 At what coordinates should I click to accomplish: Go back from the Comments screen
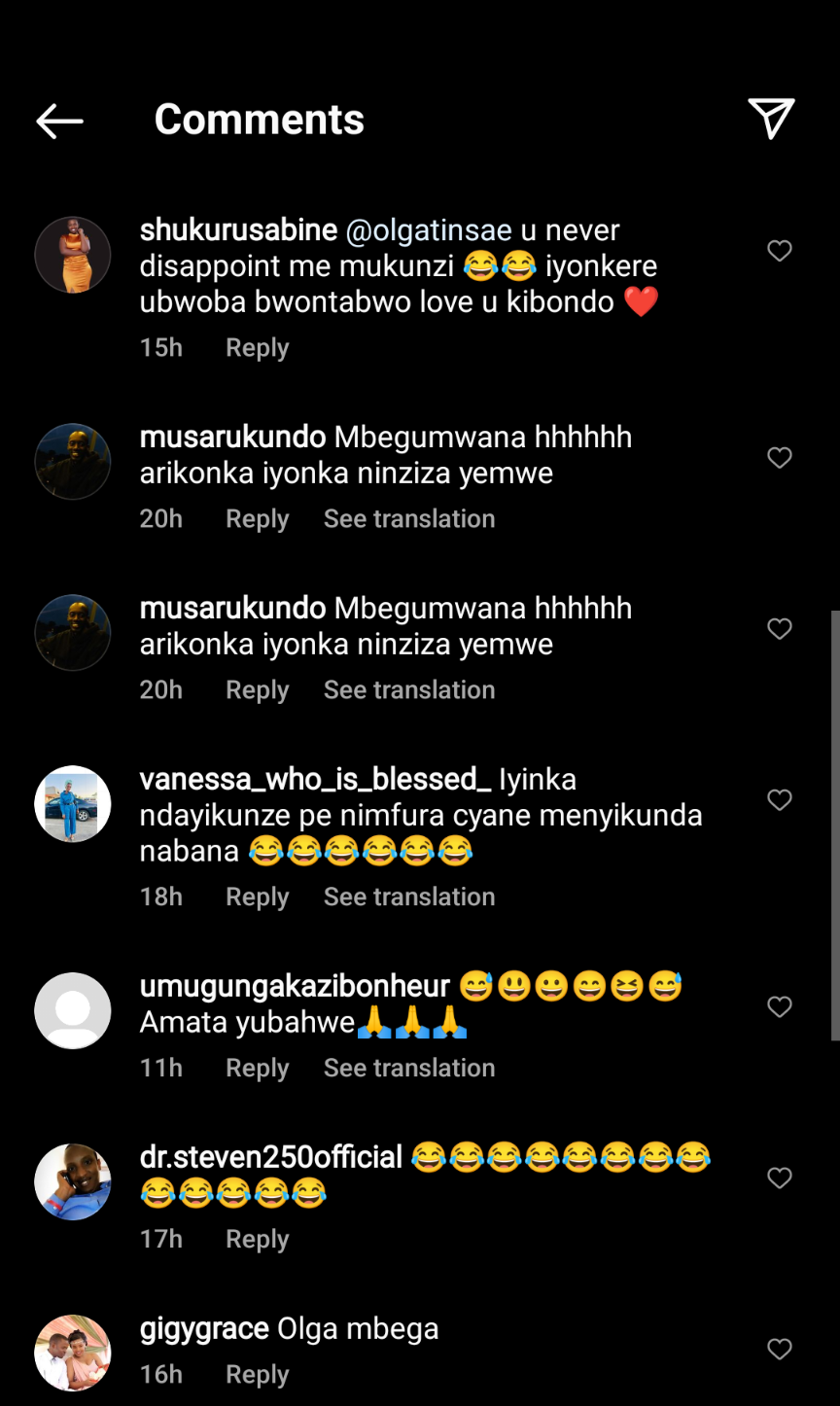point(59,122)
